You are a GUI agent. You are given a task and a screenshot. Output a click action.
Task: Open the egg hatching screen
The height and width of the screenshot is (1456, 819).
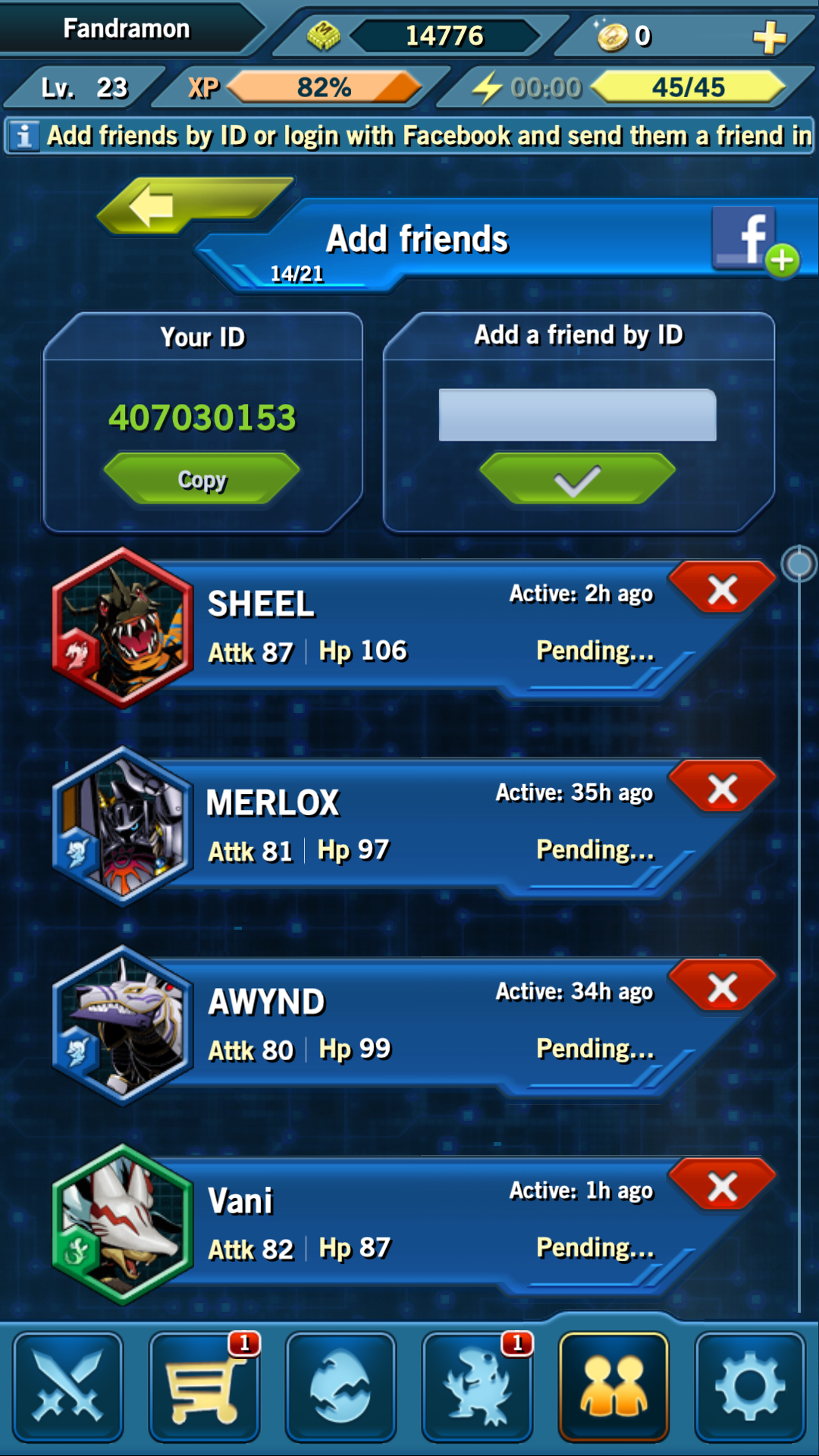pyautogui.click(x=341, y=1388)
